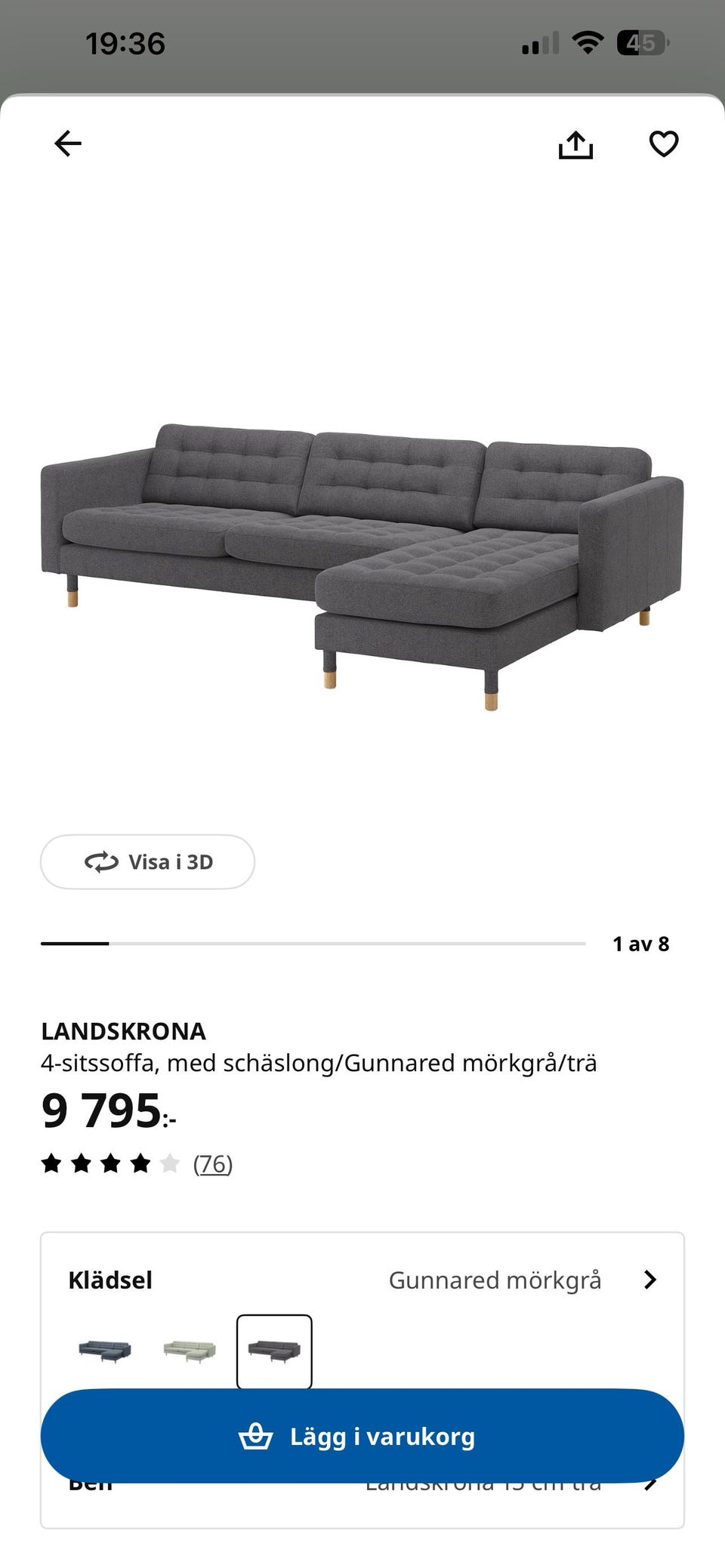Tap the 3D rotation icon in Visa i 3D
The image size is (725, 1568).
click(102, 861)
